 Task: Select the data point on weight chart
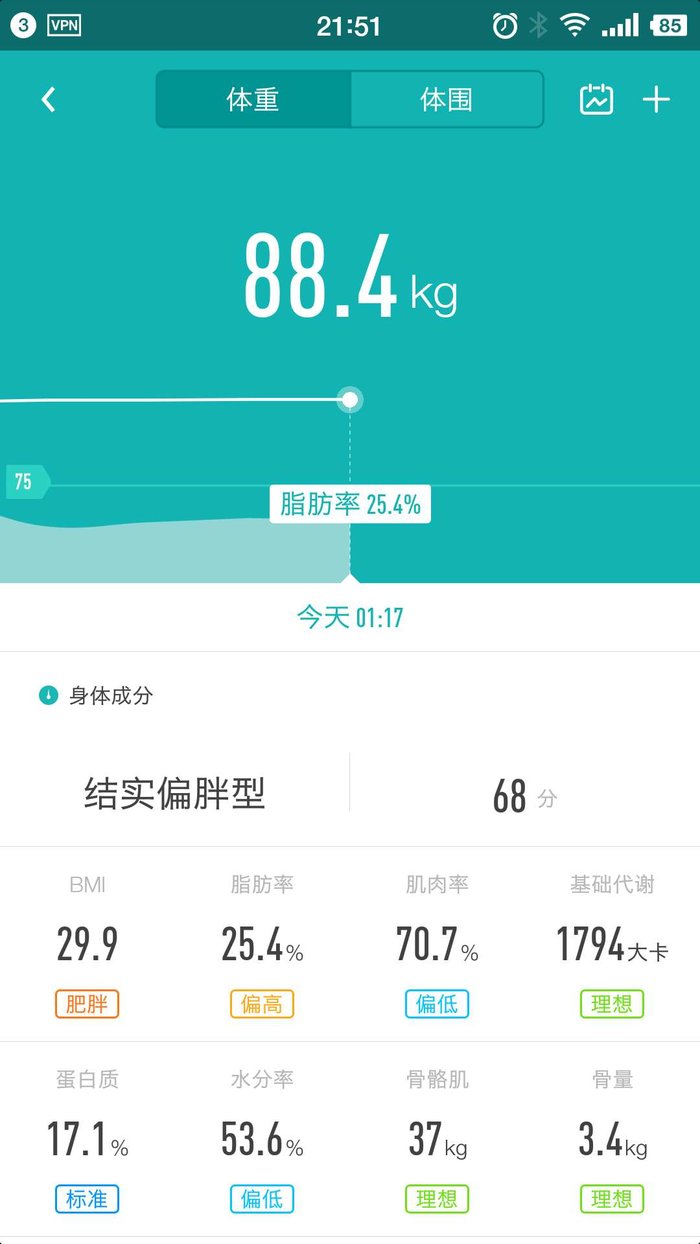pyautogui.click(x=349, y=400)
